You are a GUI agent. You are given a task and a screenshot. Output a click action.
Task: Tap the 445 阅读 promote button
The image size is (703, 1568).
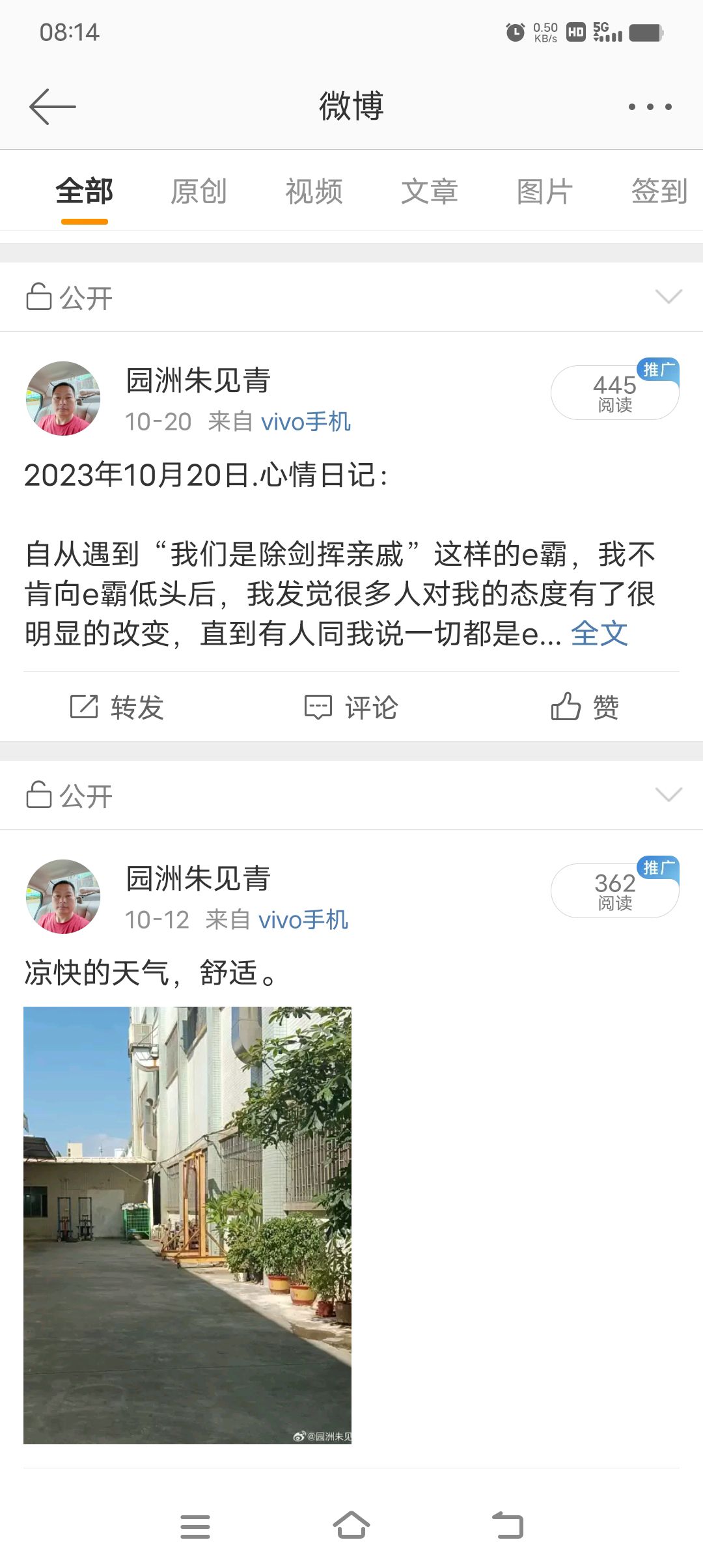pyautogui.click(x=615, y=392)
